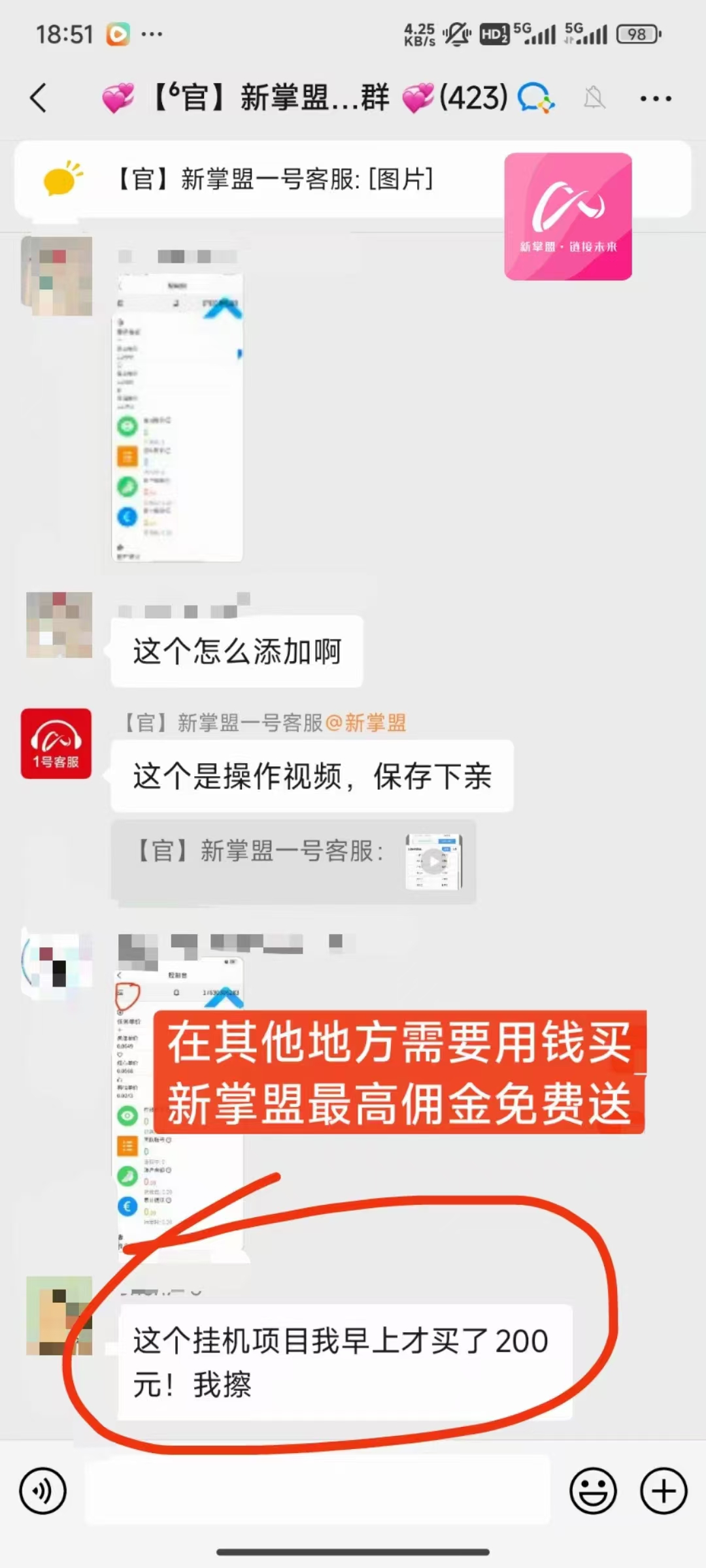Open the group chat overflow menu

(x=655, y=99)
